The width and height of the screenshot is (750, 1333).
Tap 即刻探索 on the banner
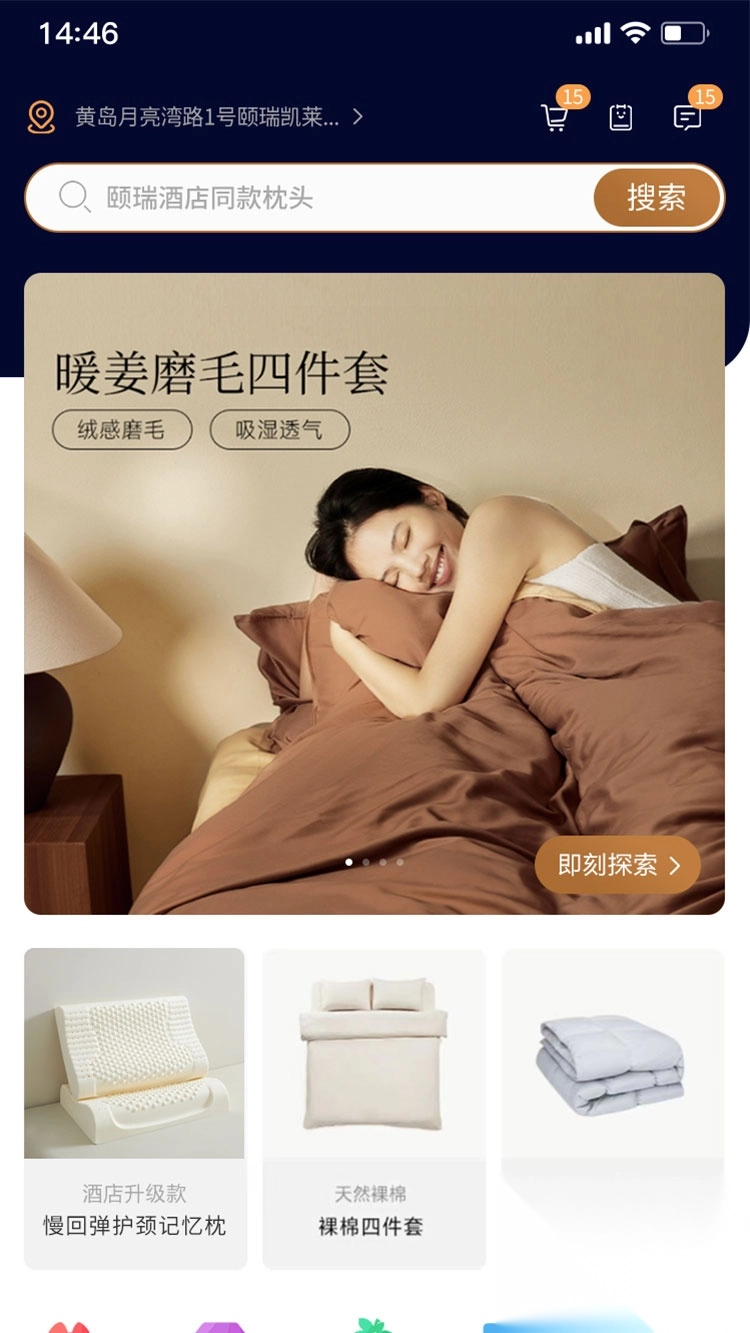coord(617,865)
